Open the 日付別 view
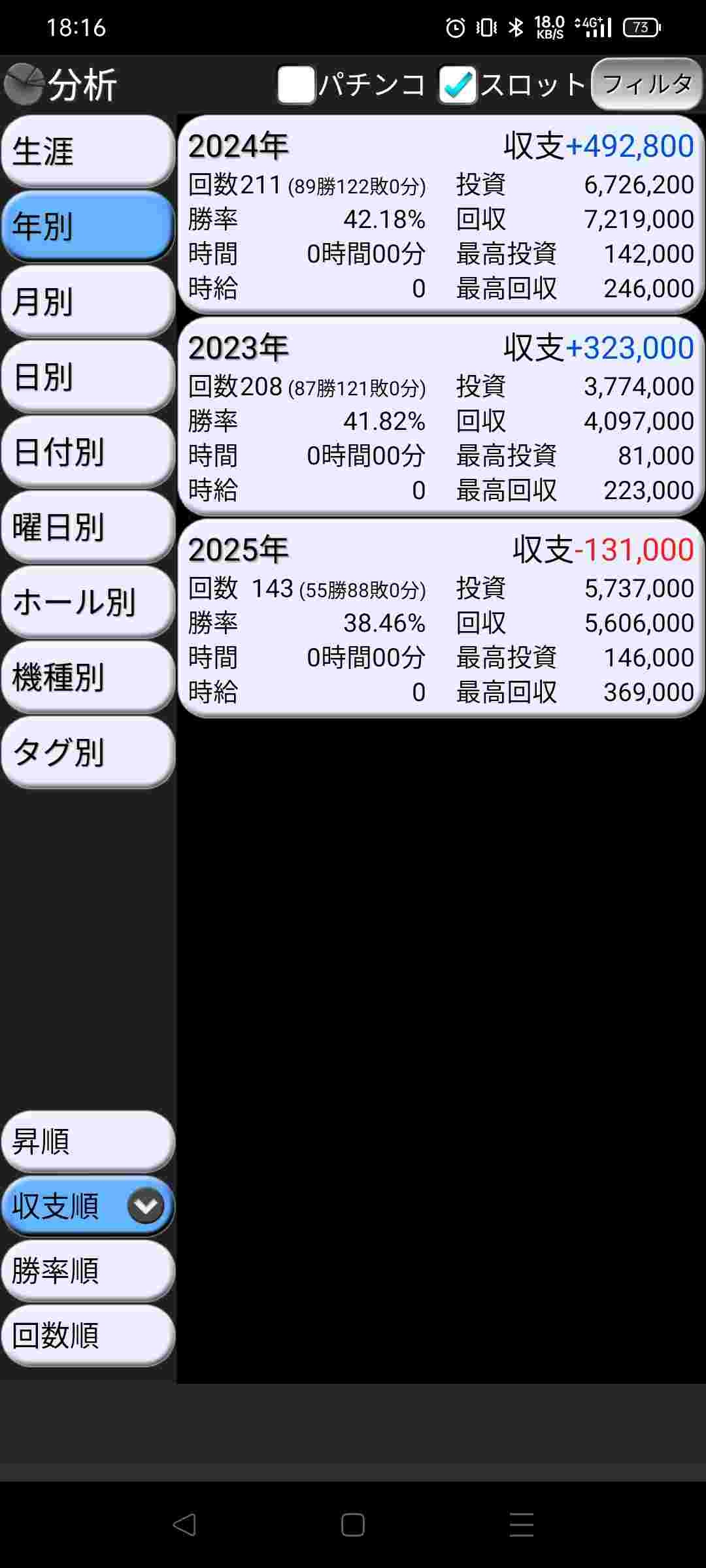Screen dimensions: 706x1568 click(88, 452)
